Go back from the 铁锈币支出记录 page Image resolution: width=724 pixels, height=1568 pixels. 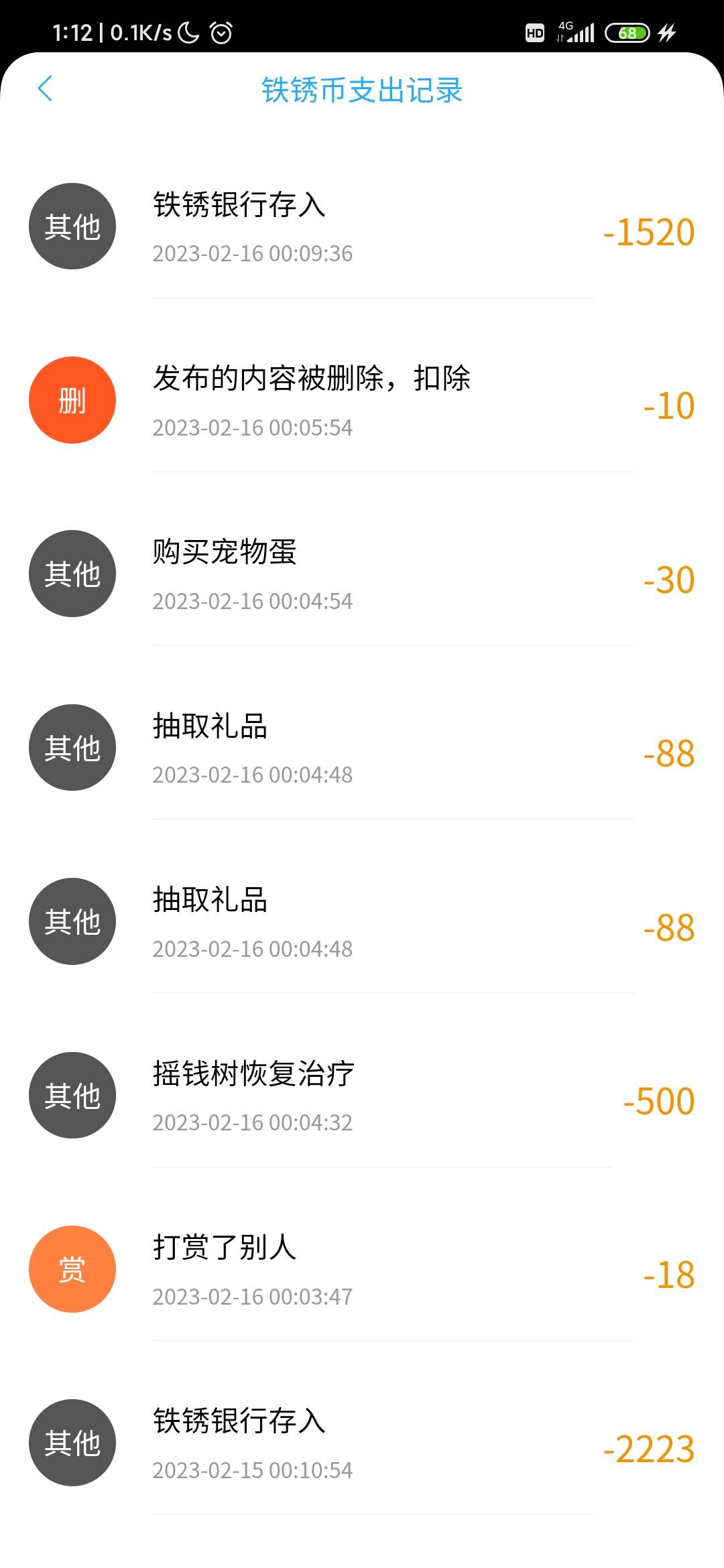pyautogui.click(x=45, y=89)
